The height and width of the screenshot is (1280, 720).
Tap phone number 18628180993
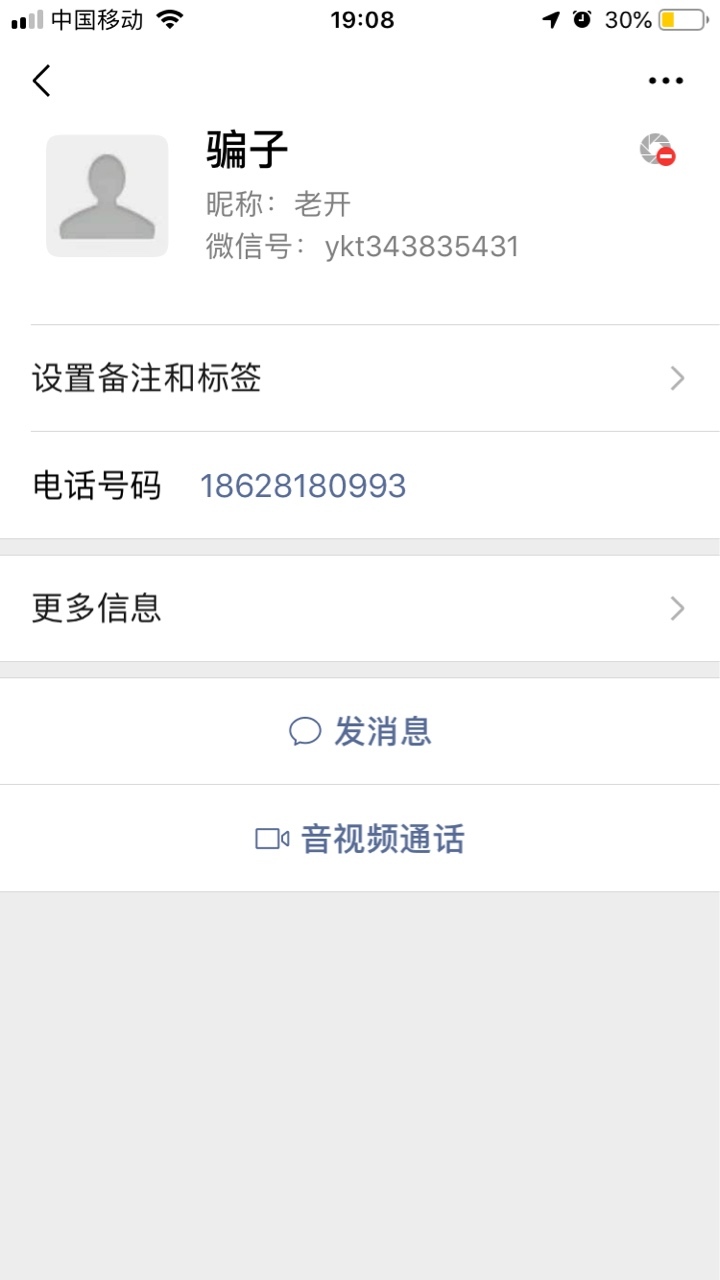coord(303,486)
